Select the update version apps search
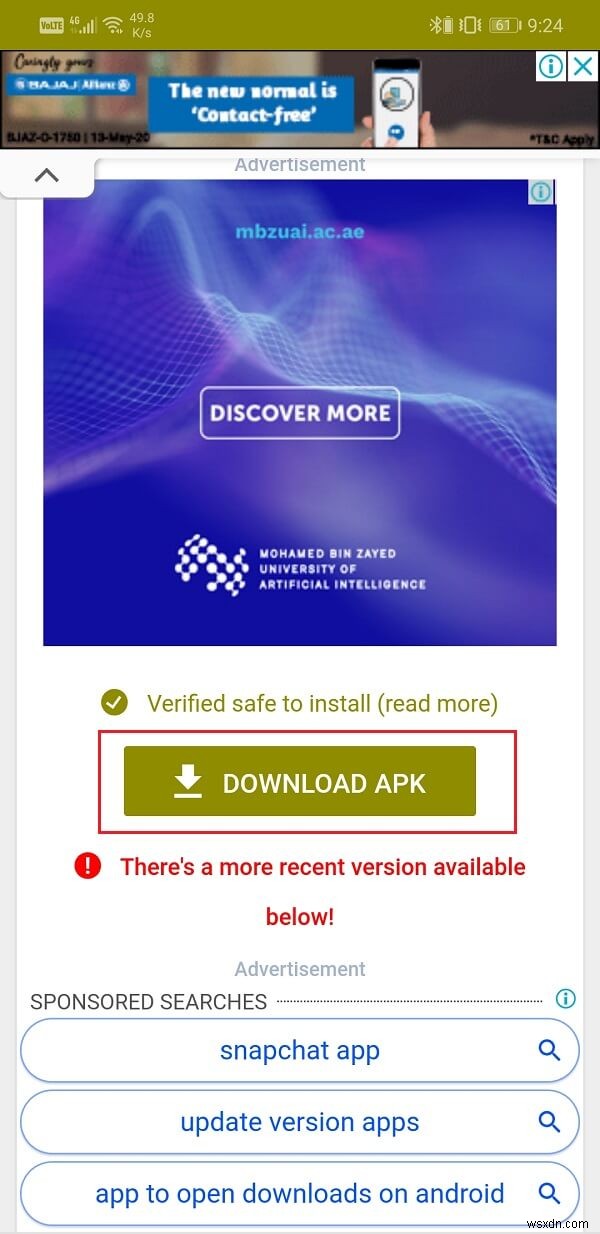Image resolution: width=600 pixels, height=1234 pixels. [x=300, y=1122]
